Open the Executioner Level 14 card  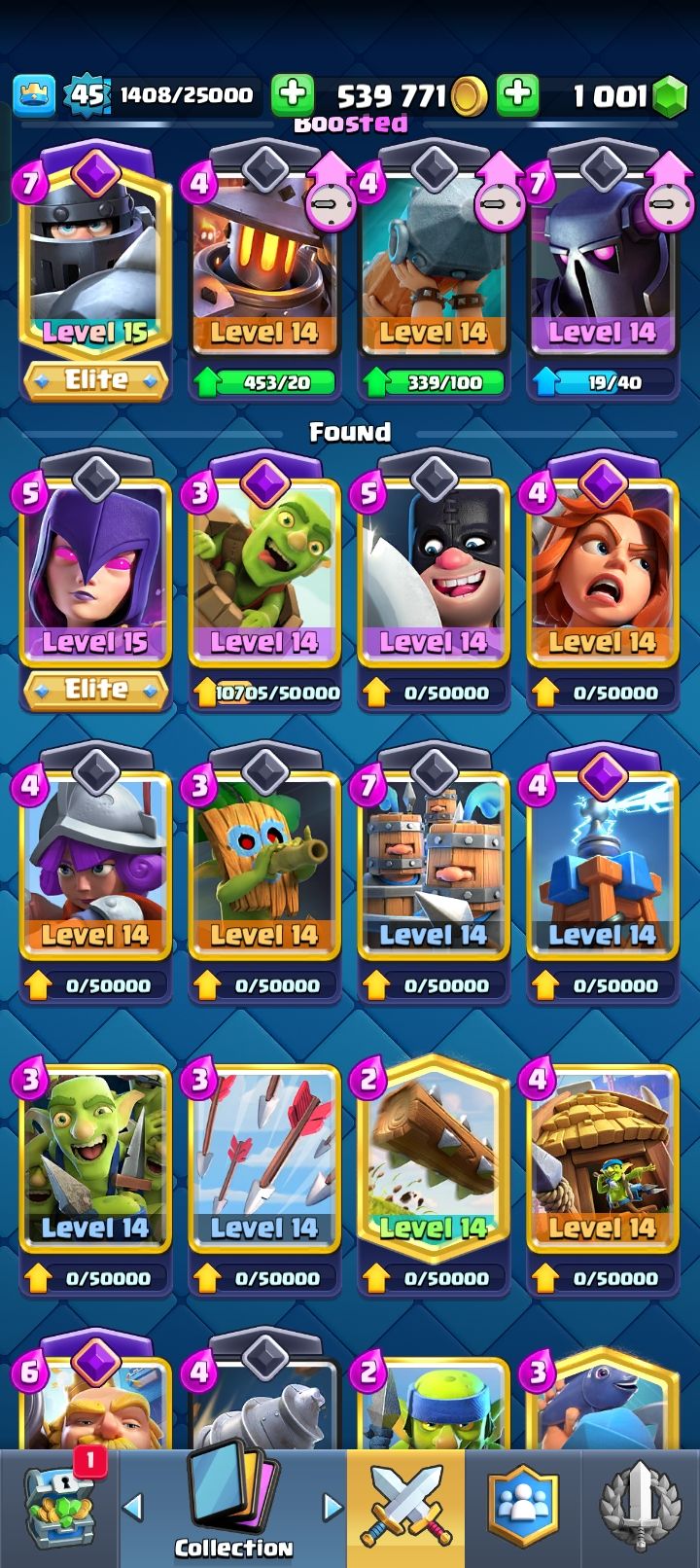(x=433, y=574)
